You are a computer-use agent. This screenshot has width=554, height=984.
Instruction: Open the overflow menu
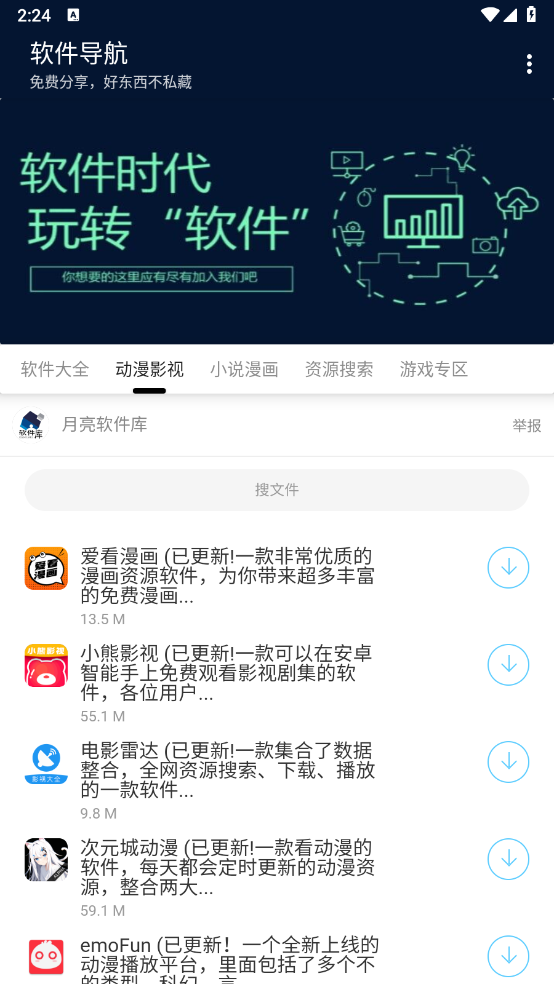point(529,64)
